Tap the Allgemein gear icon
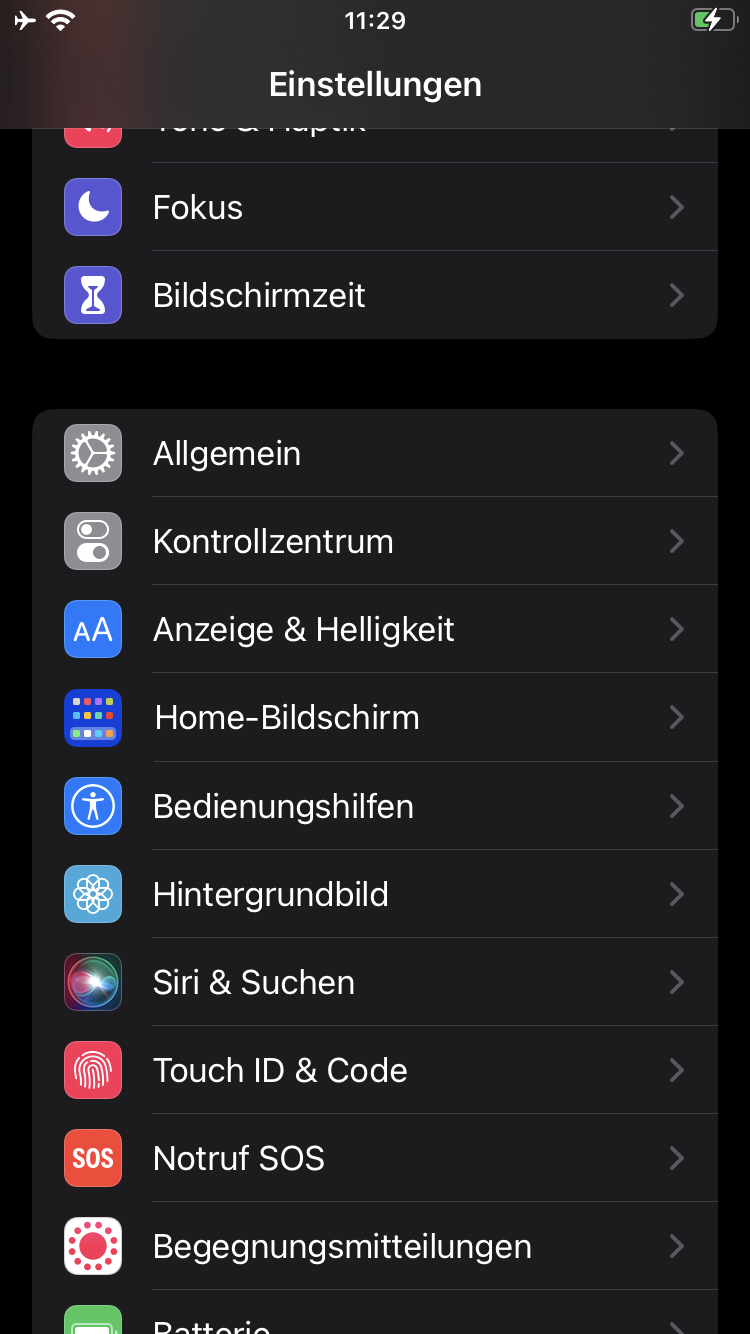Image resolution: width=750 pixels, height=1334 pixels. click(x=93, y=453)
